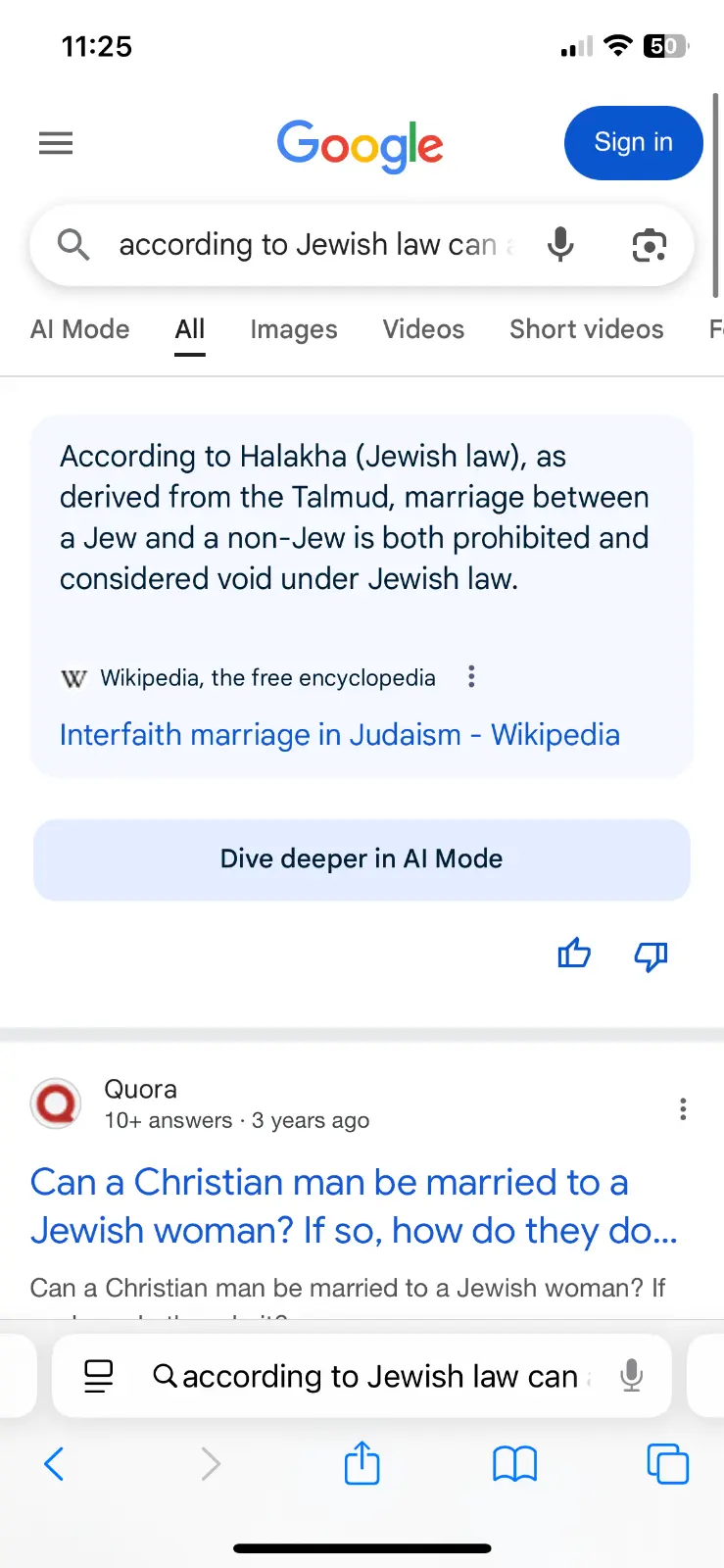Switch to AI Mode tab
This screenshot has height=1568, width=724.
click(x=80, y=329)
